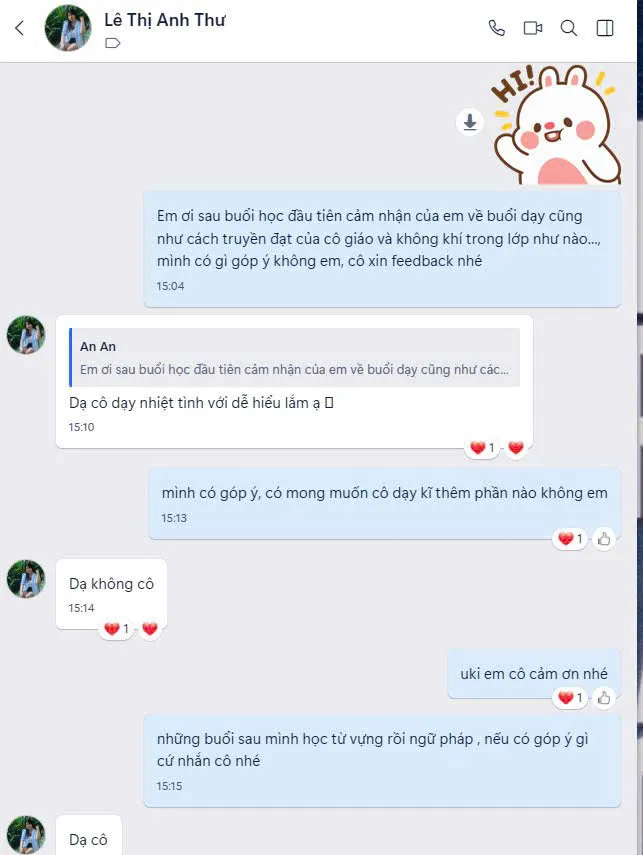Screen dimensions: 643x855
Task: Open the quoted An An message reply
Action: 294,357
